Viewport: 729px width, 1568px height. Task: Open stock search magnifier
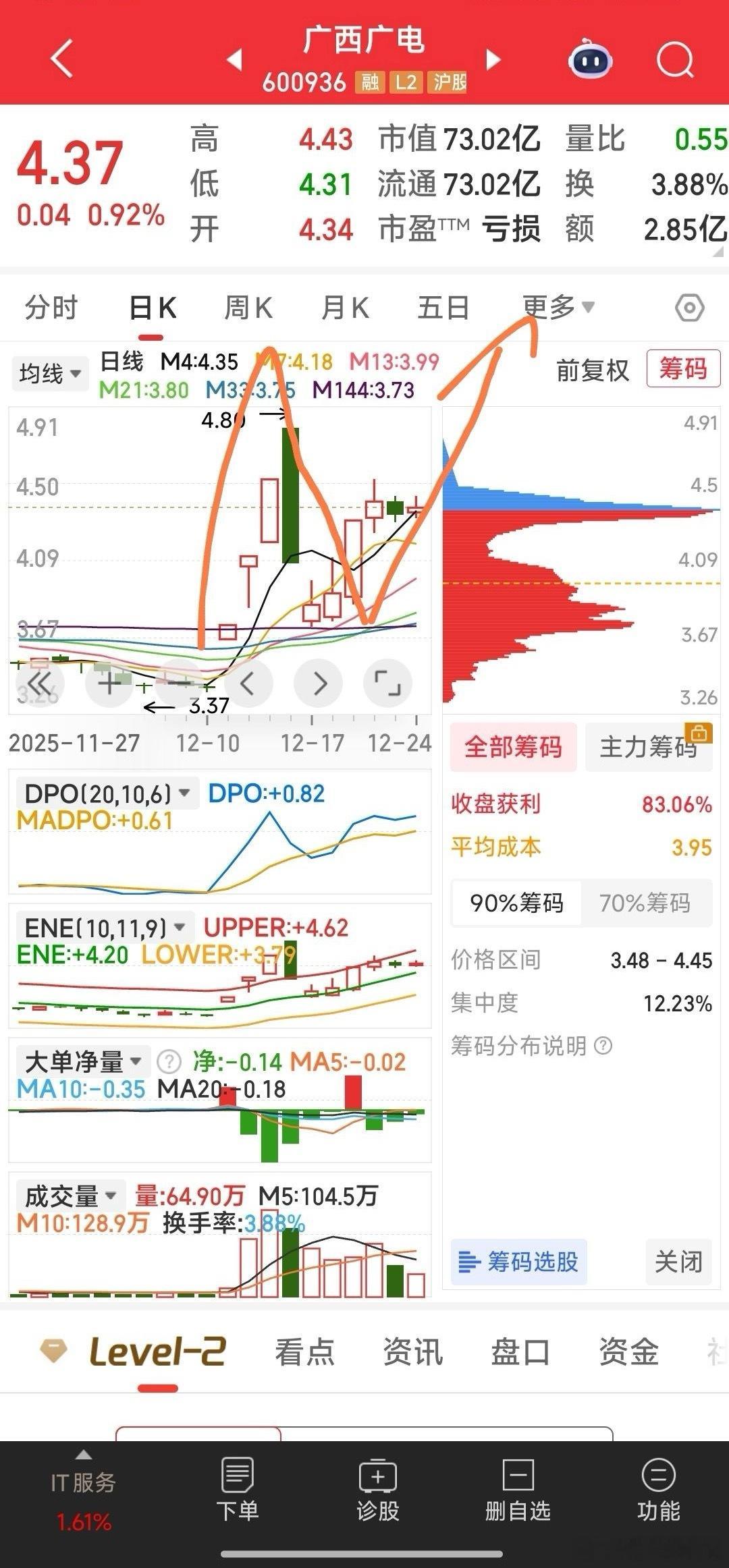pyautogui.click(x=675, y=60)
